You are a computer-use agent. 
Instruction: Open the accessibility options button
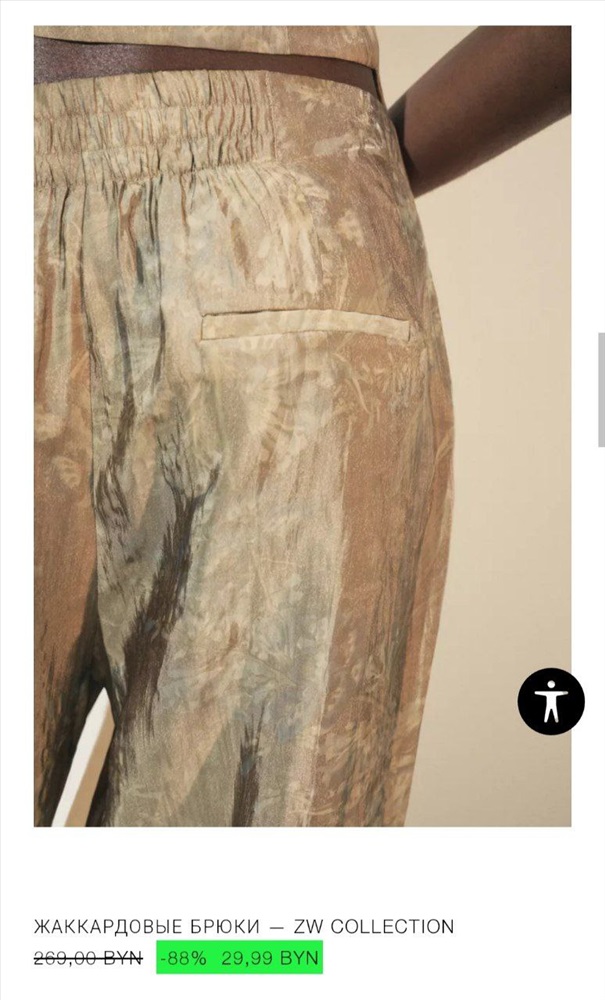[x=551, y=701]
